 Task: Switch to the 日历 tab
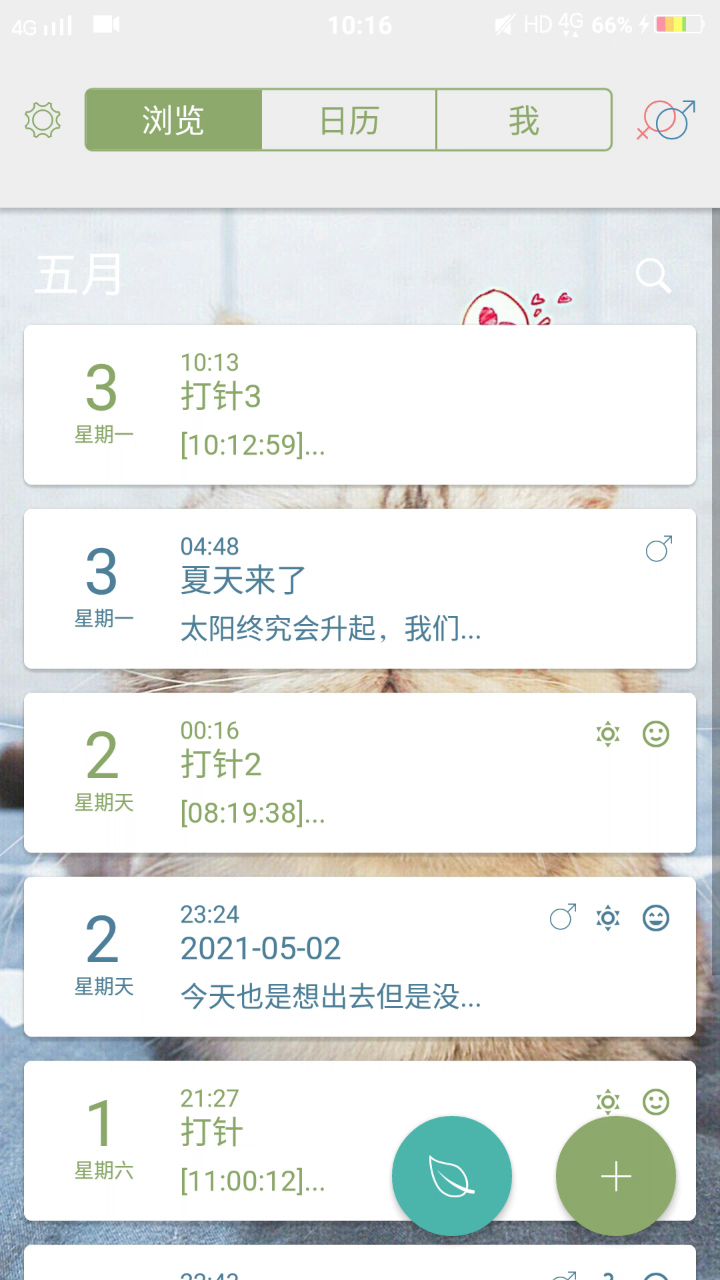click(x=349, y=120)
